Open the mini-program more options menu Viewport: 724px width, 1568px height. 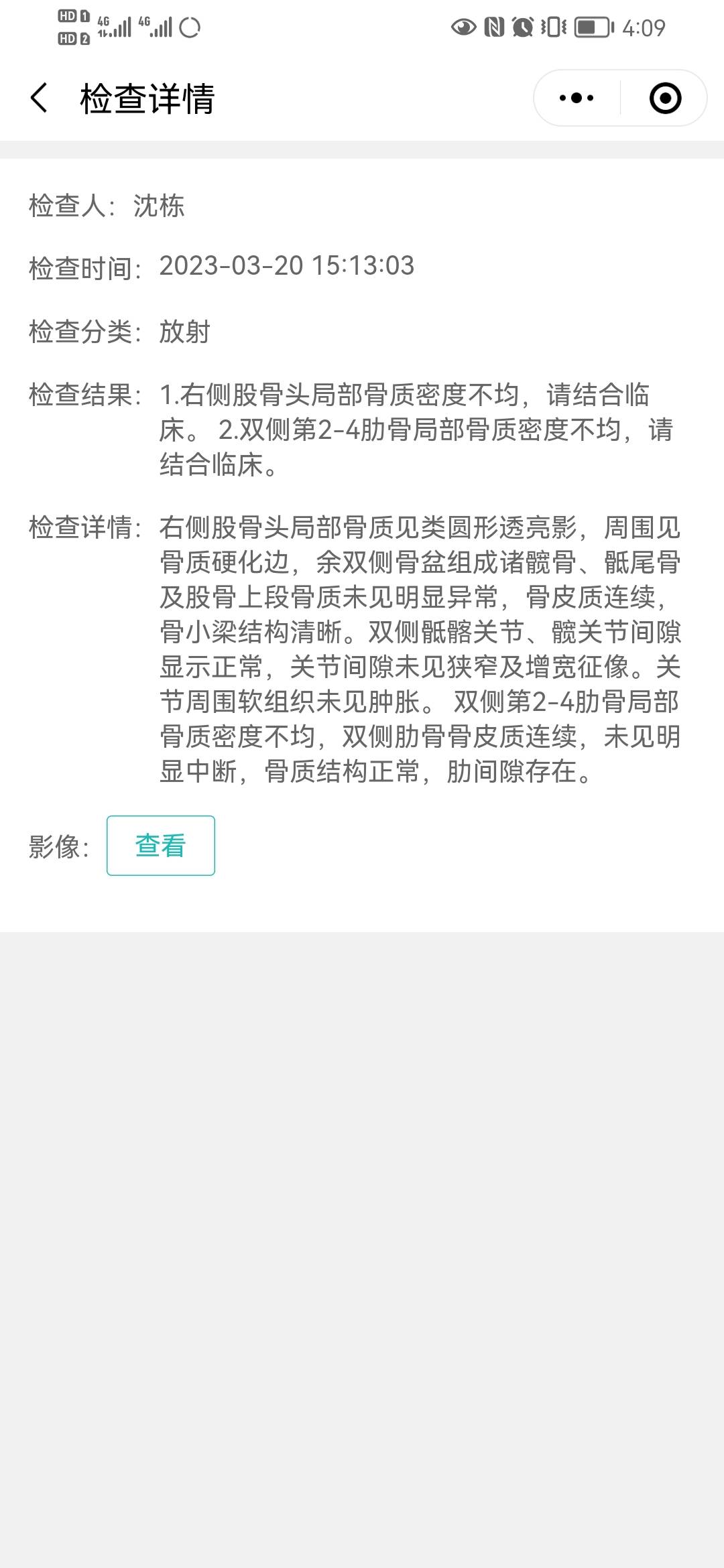point(575,97)
